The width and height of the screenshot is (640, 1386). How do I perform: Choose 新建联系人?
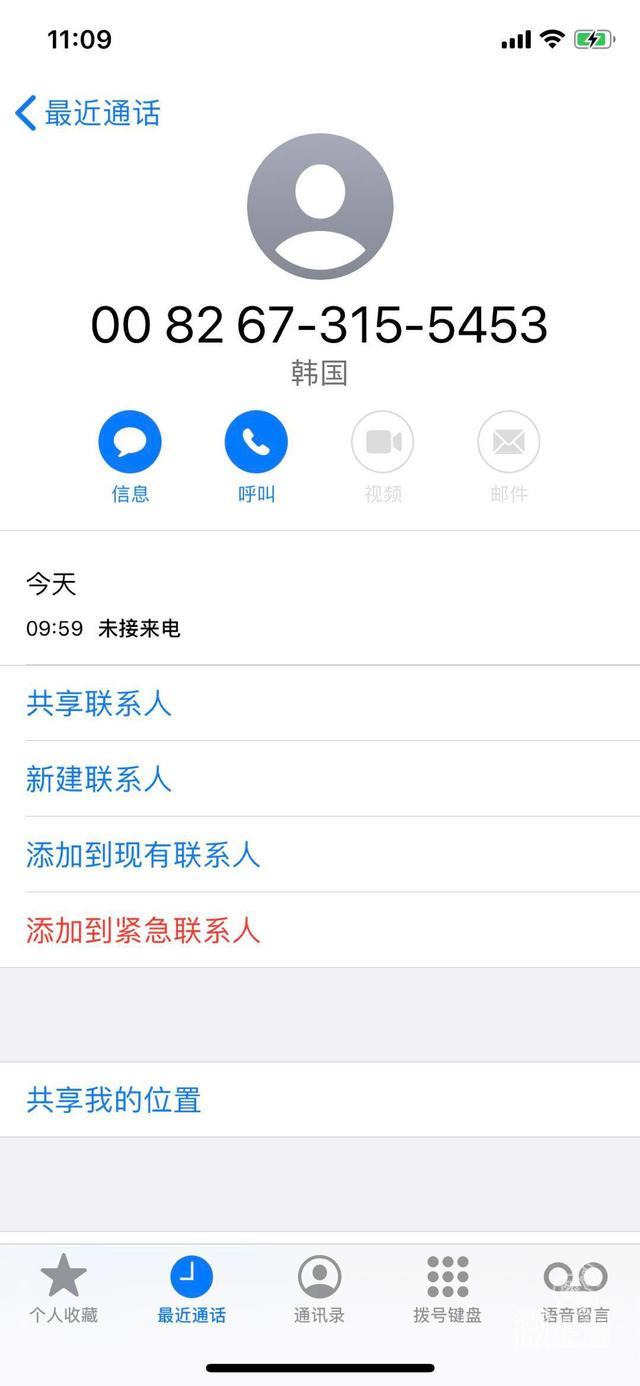[x=98, y=779]
